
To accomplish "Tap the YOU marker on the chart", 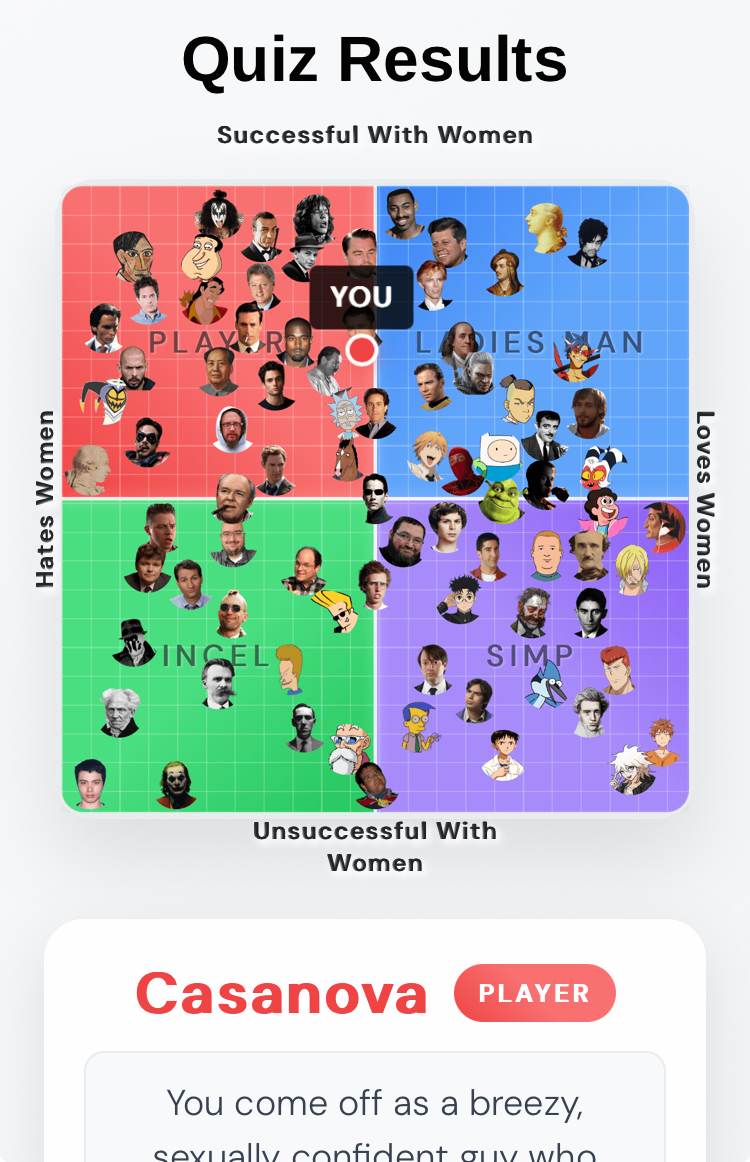I will (361, 349).
